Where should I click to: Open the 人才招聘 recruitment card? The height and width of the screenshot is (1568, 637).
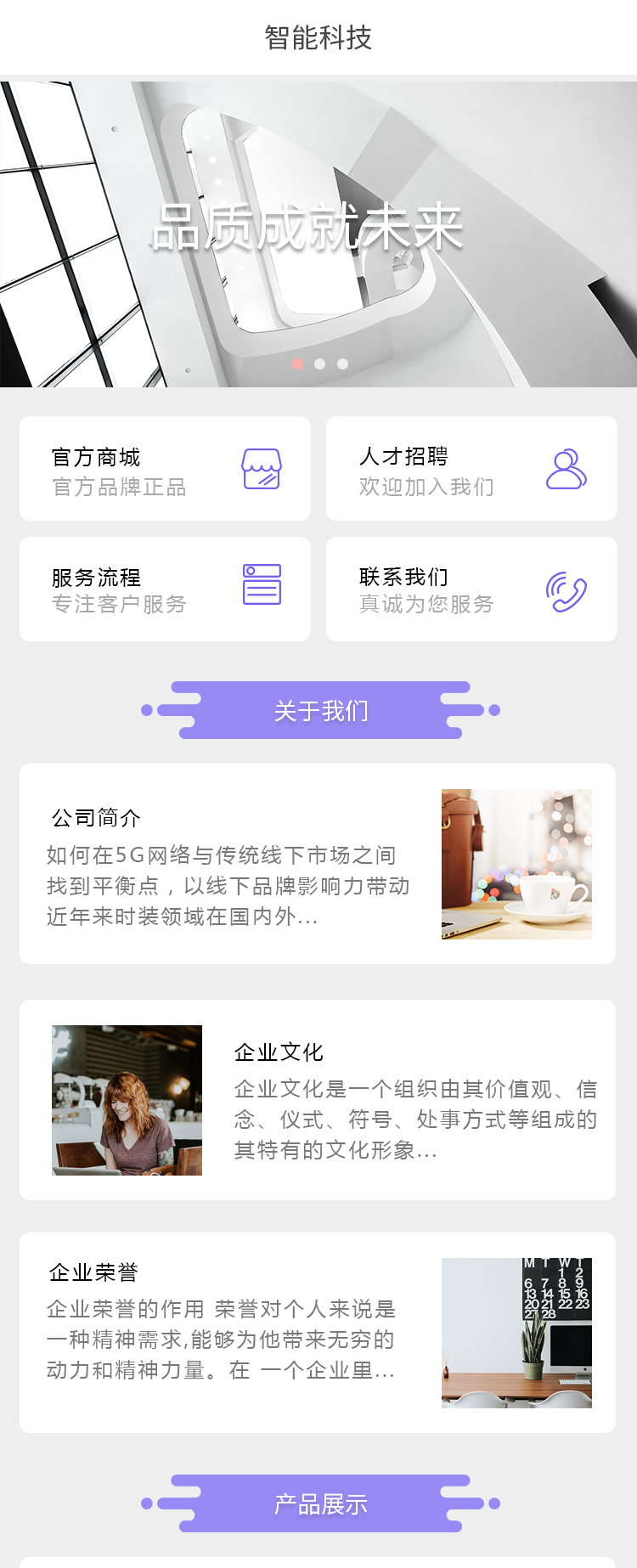click(x=471, y=469)
